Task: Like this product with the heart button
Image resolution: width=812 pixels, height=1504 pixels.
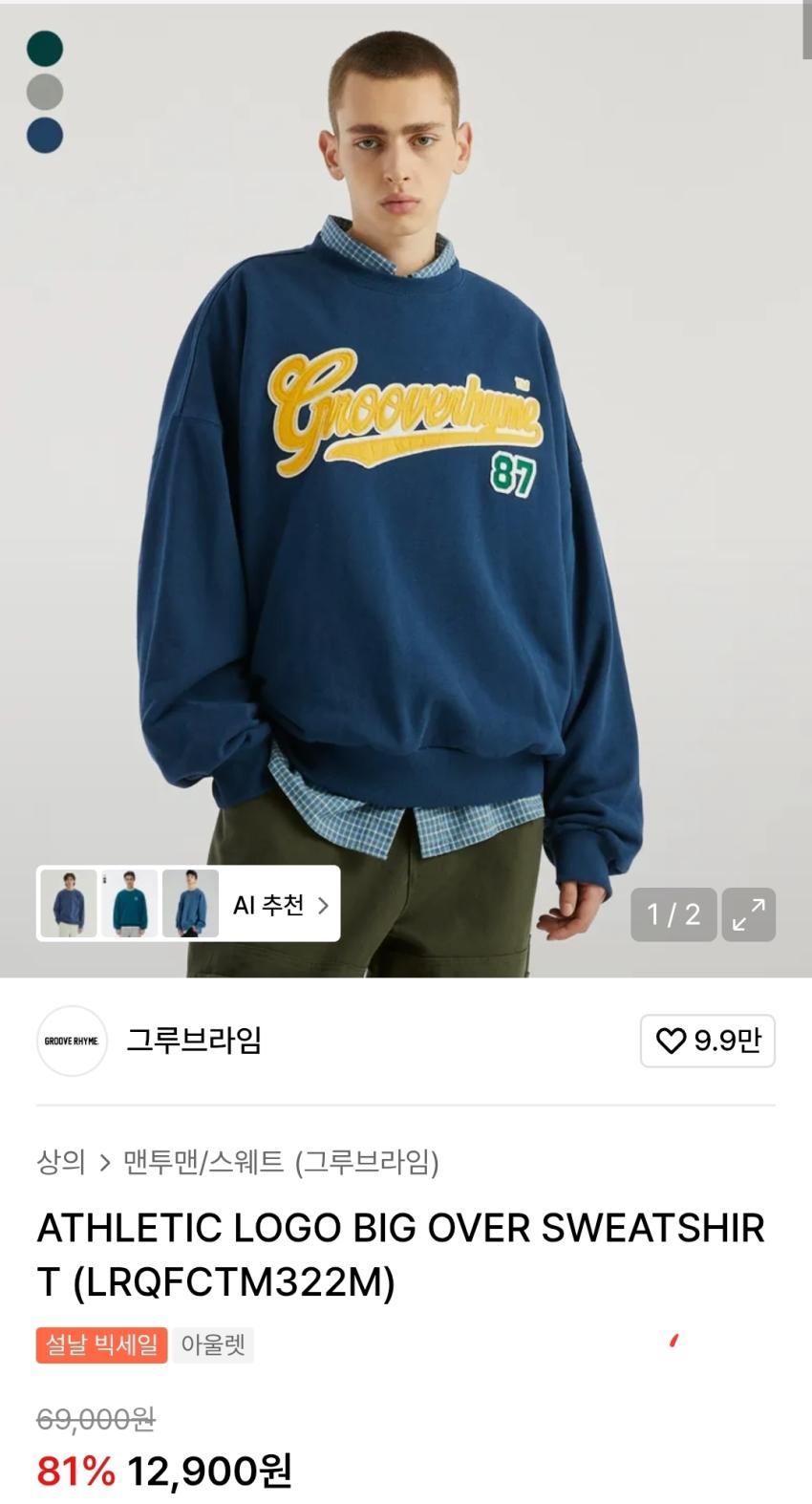Action: pos(707,1041)
